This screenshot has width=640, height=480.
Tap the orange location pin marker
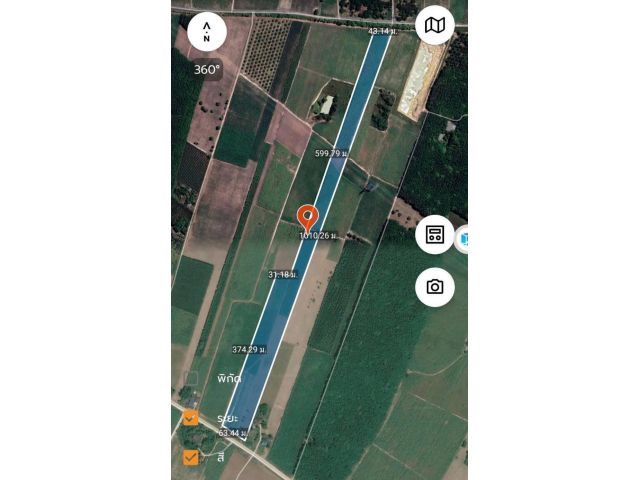(308, 216)
